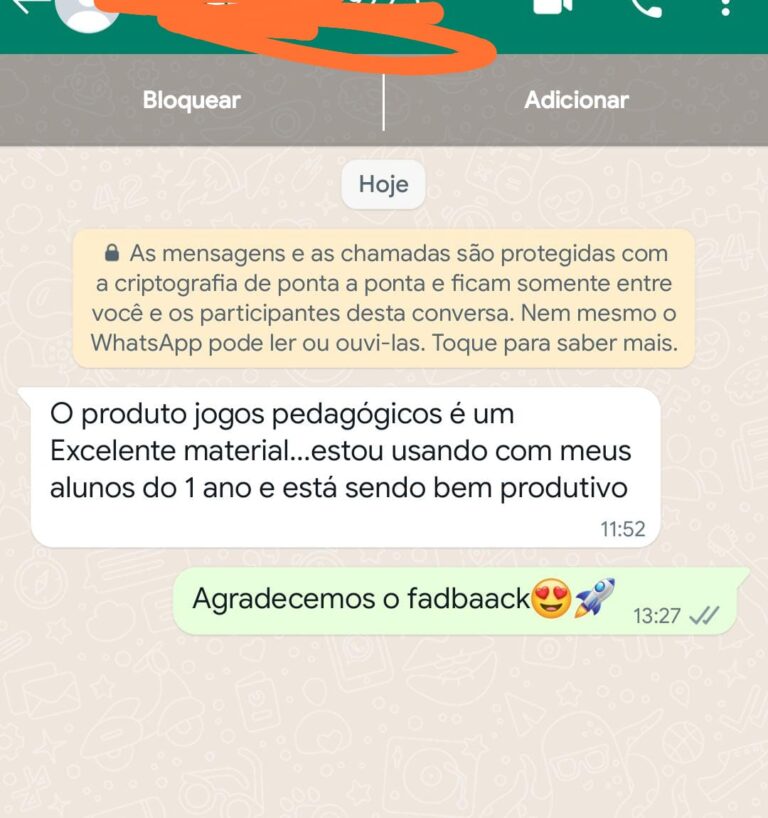The width and height of the screenshot is (768, 818).
Task: Add the sender with Adicionar
Action: [x=576, y=100]
